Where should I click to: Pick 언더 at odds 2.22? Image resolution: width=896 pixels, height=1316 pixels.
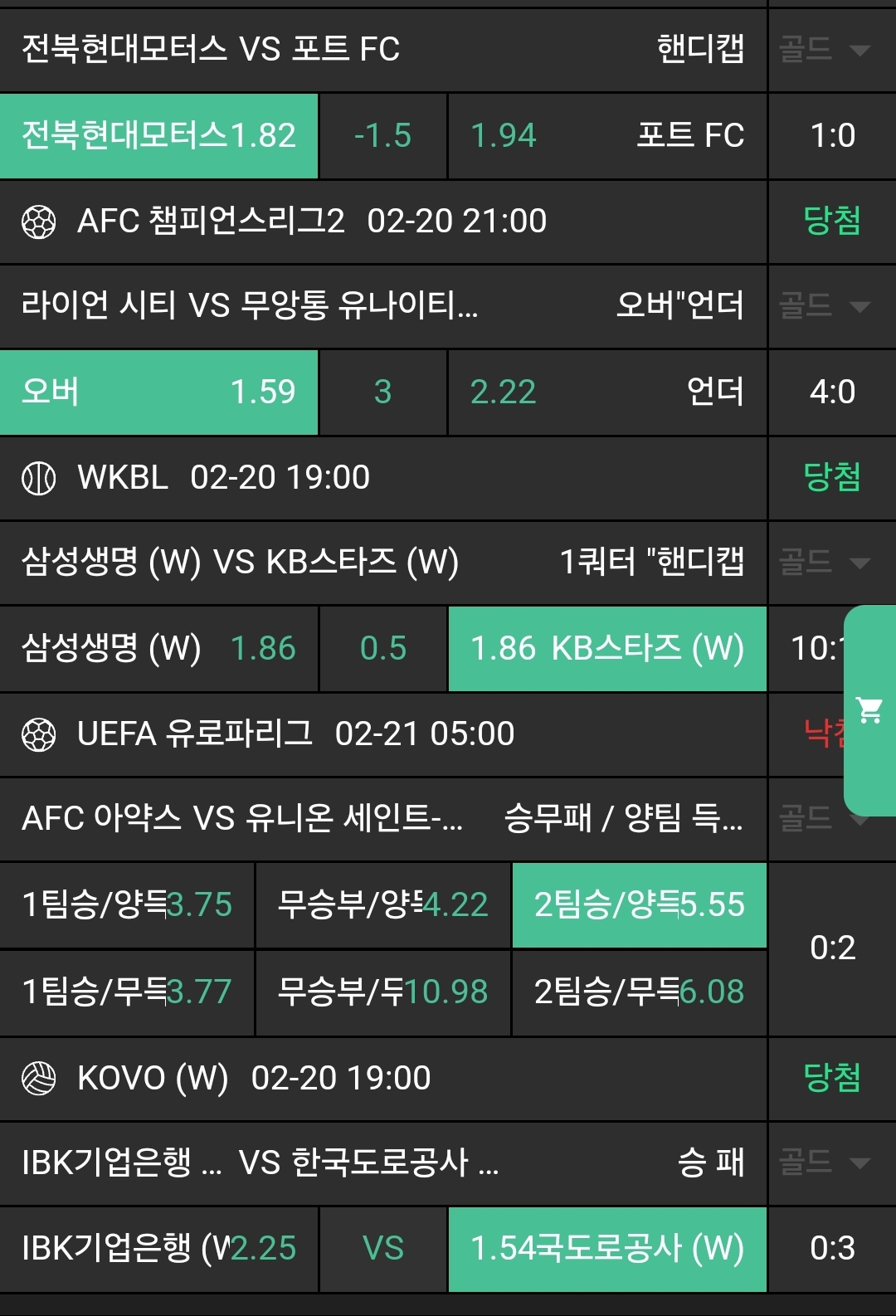[606, 392]
